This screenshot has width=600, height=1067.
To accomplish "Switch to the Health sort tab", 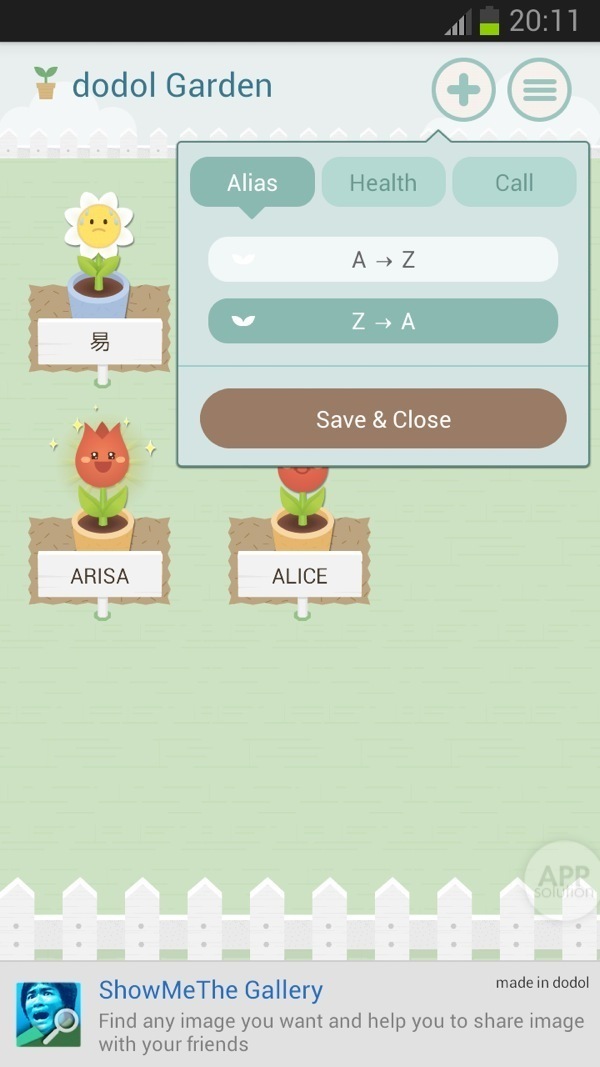I will tap(383, 183).
